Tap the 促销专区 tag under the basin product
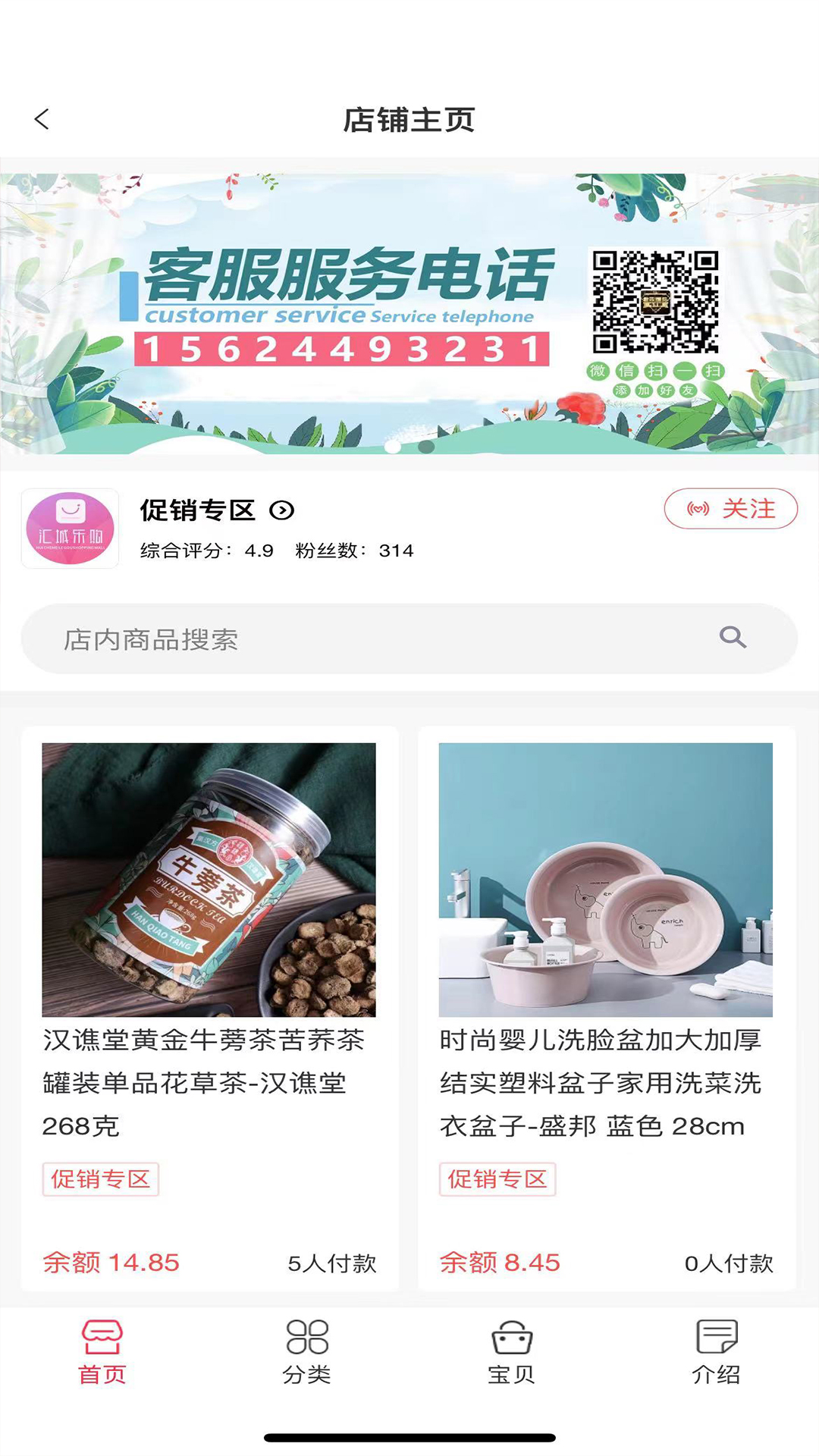 [497, 1178]
